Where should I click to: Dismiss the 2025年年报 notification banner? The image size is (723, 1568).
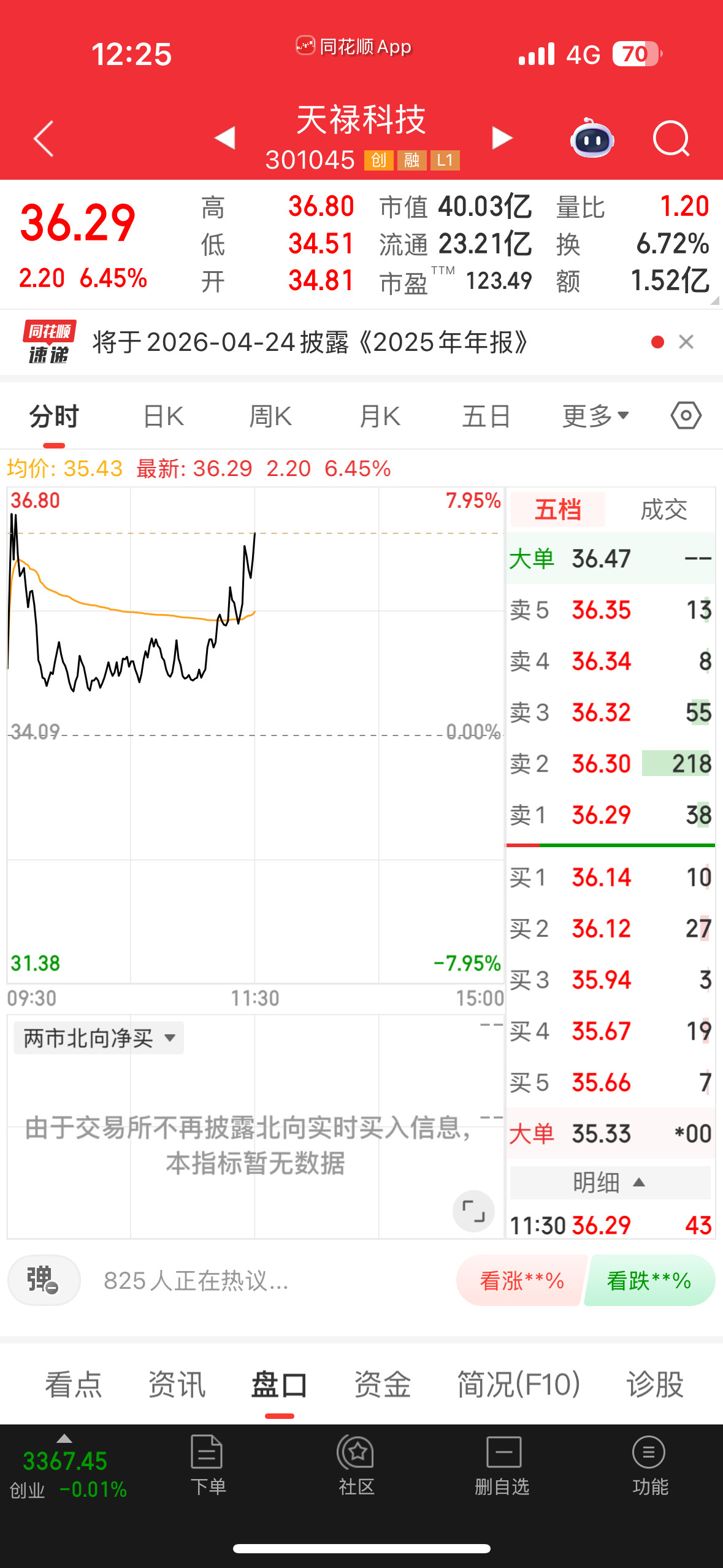point(686,342)
